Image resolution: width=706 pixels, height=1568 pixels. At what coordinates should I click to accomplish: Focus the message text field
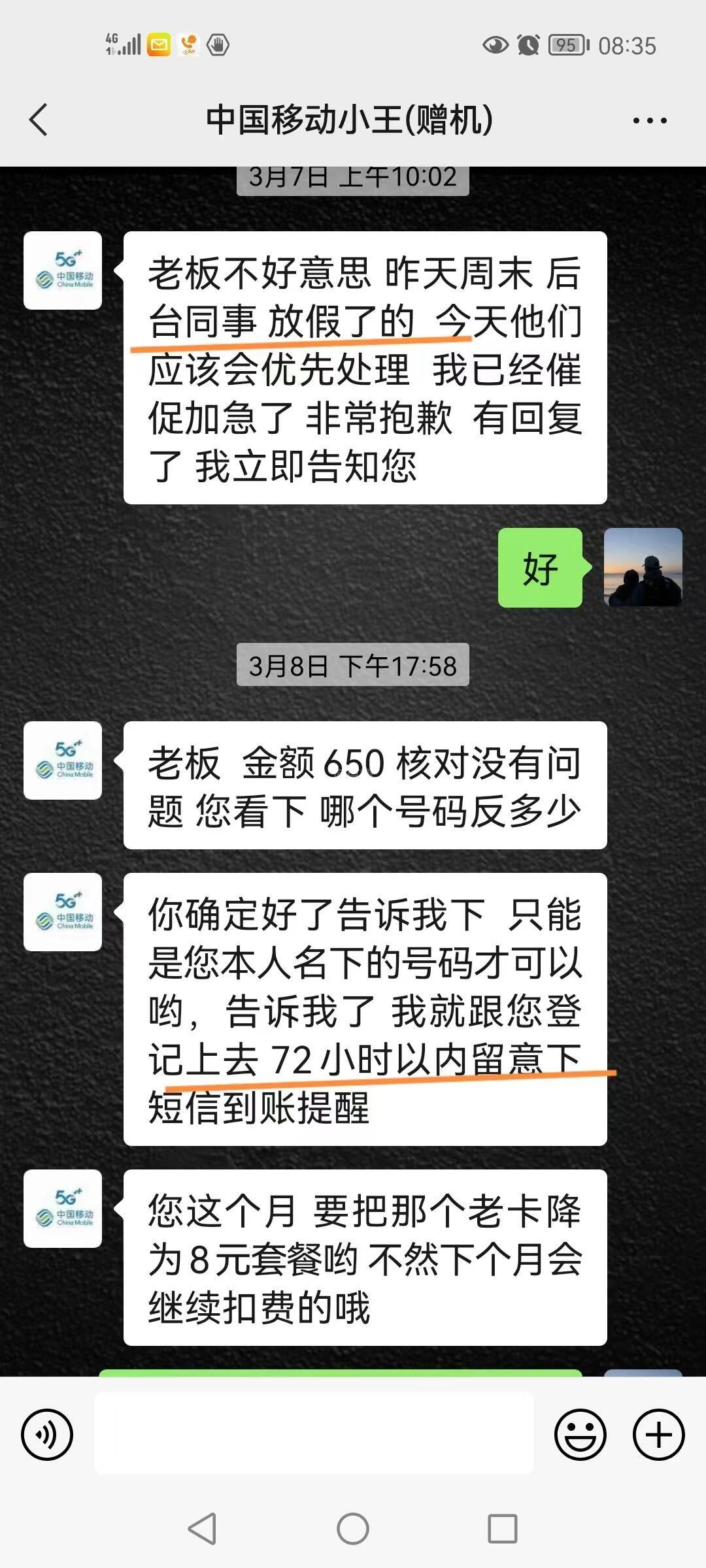pyautogui.click(x=314, y=1432)
